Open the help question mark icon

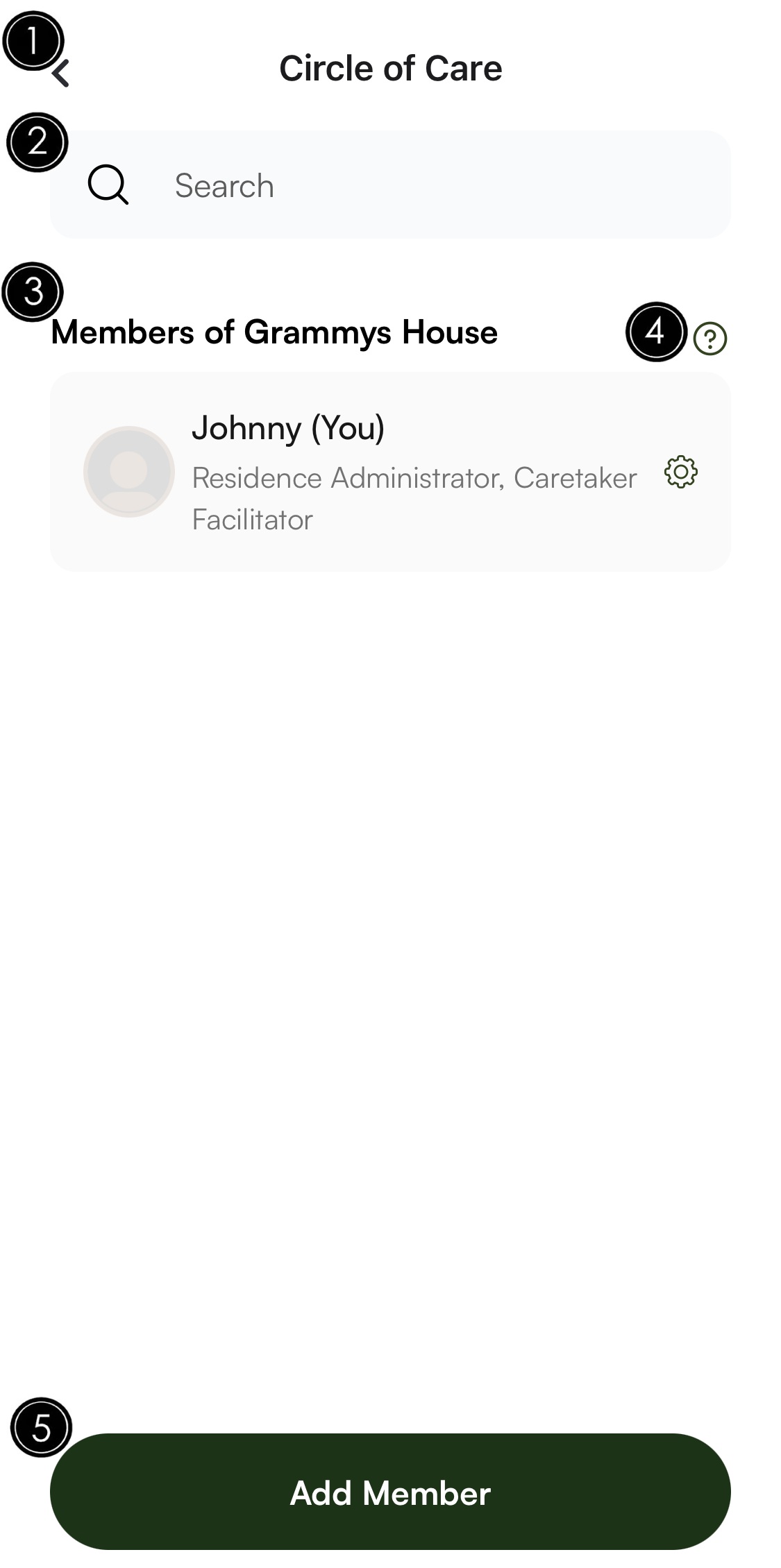pos(709,339)
